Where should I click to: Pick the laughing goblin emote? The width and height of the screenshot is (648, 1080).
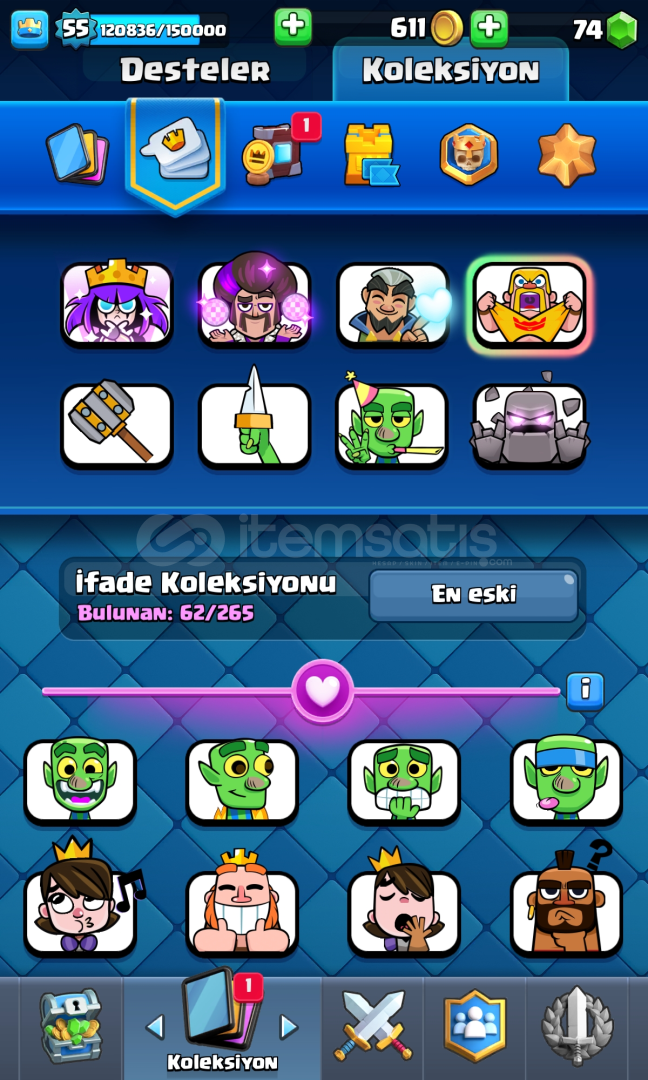[x=80, y=781]
